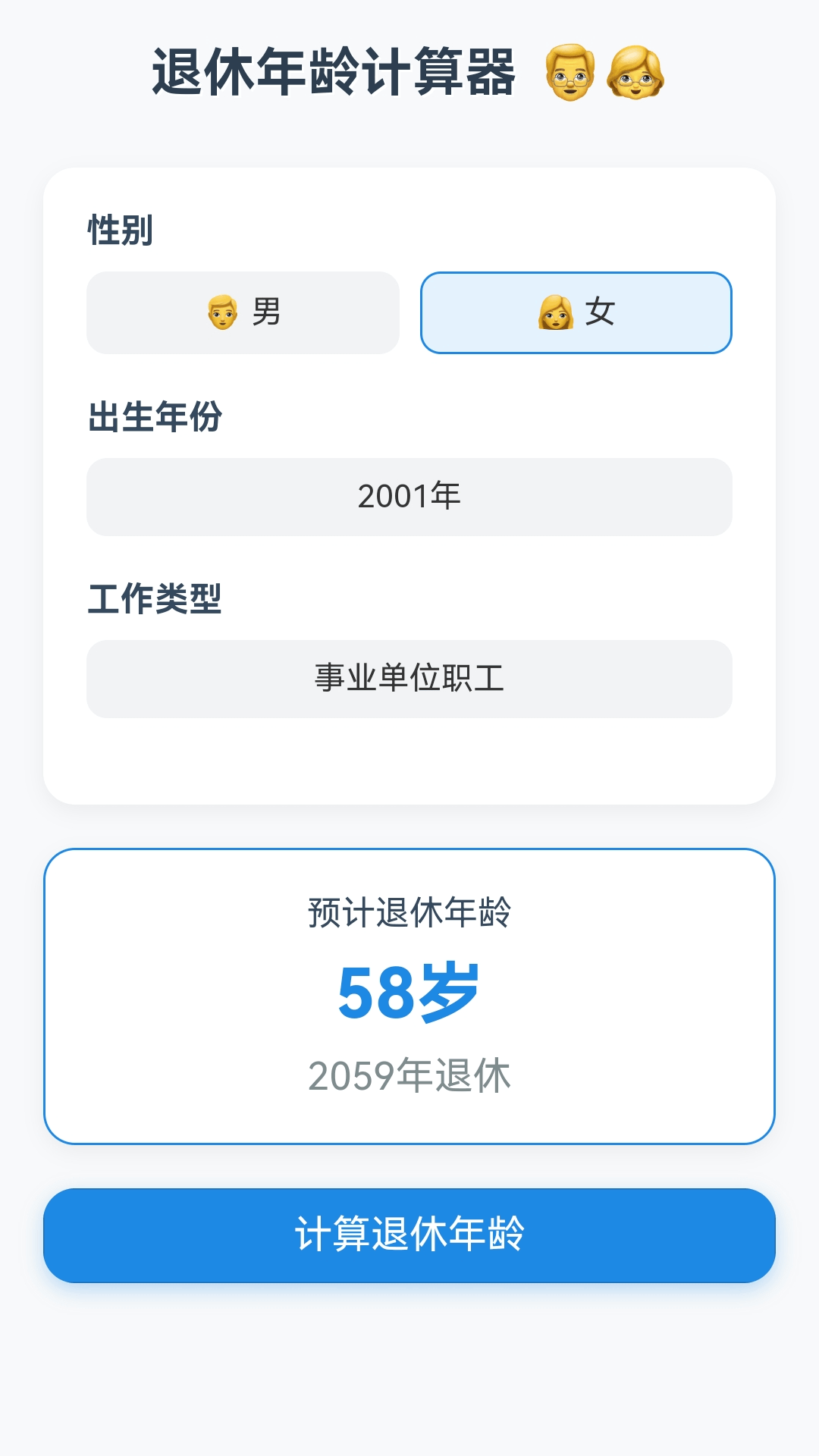Select the male gender option
Image resolution: width=819 pixels, height=1456 pixels.
[243, 312]
